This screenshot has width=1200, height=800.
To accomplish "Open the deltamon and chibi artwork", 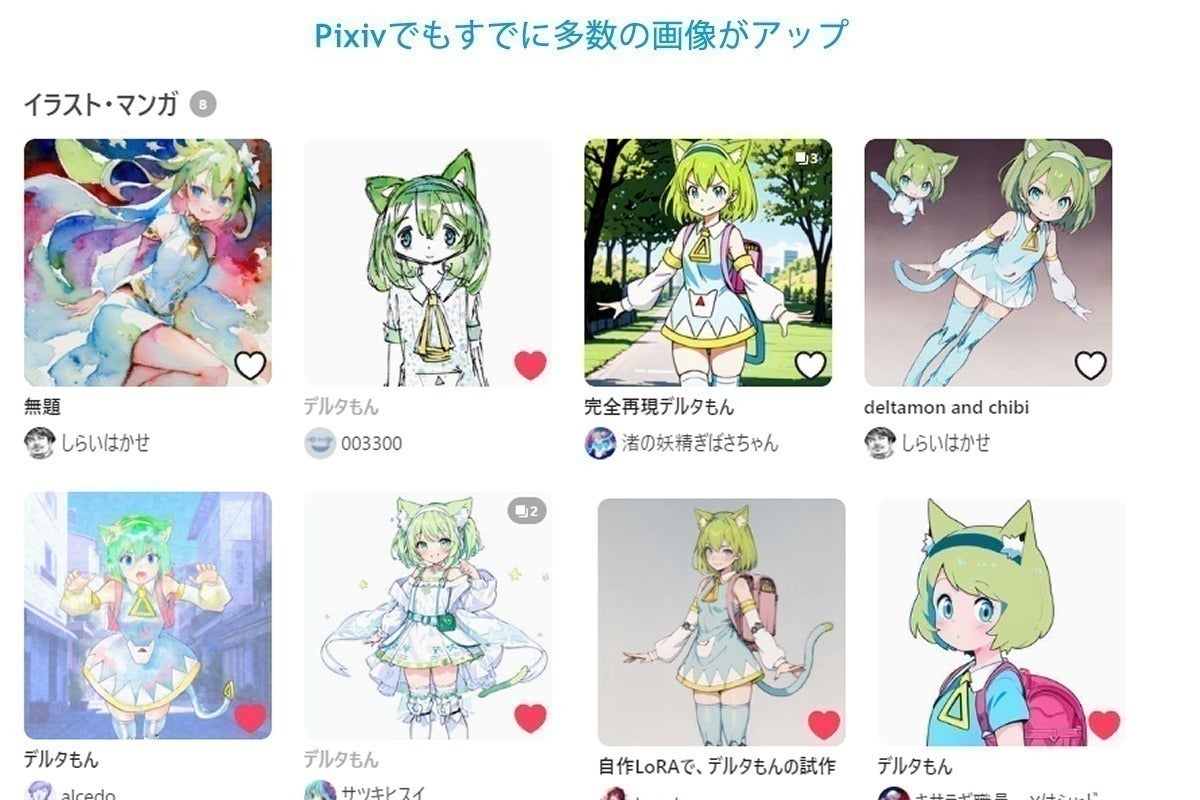I will [x=987, y=250].
